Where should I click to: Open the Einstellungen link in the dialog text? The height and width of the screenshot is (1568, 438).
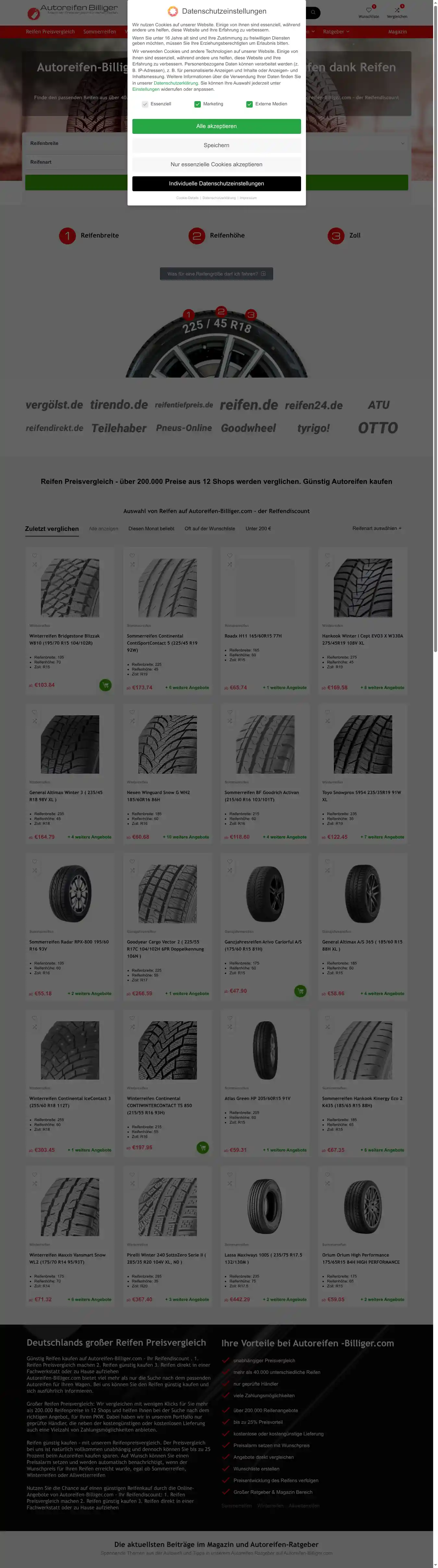pos(146,89)
